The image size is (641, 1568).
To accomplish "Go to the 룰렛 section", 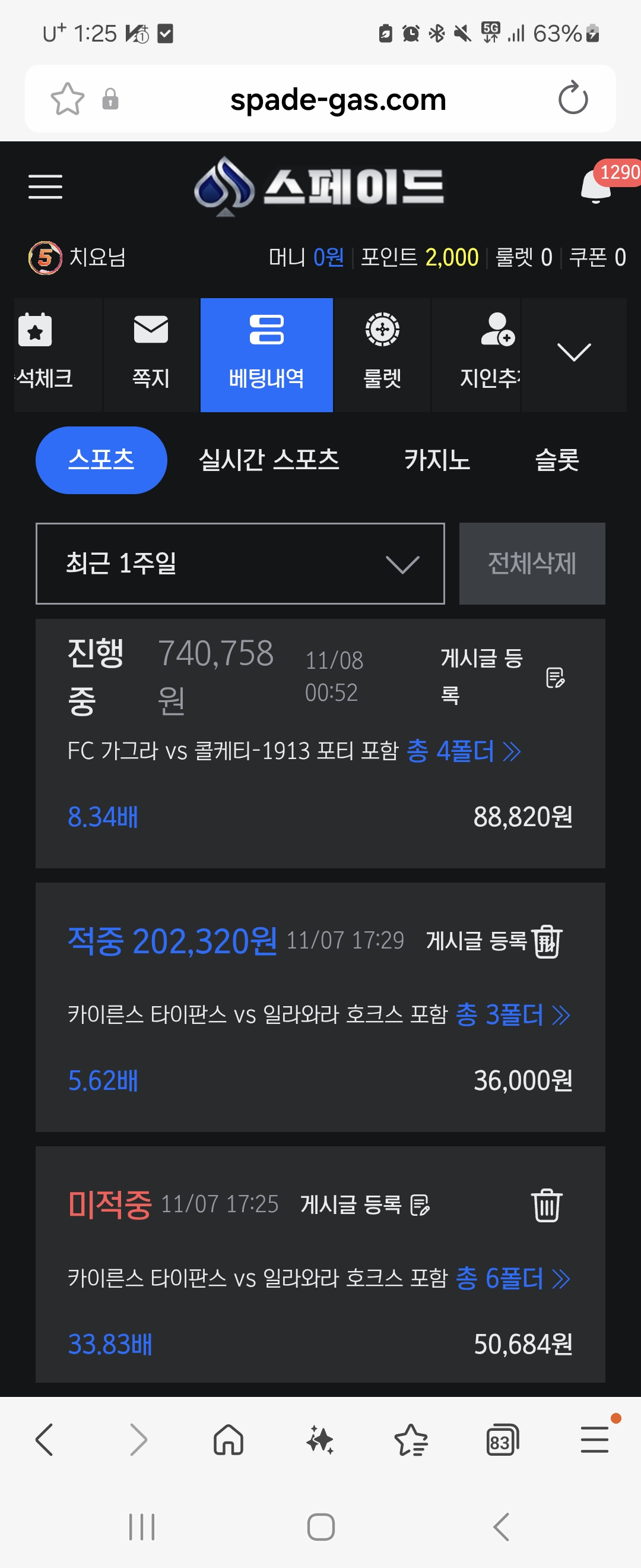I will (382, 354).
